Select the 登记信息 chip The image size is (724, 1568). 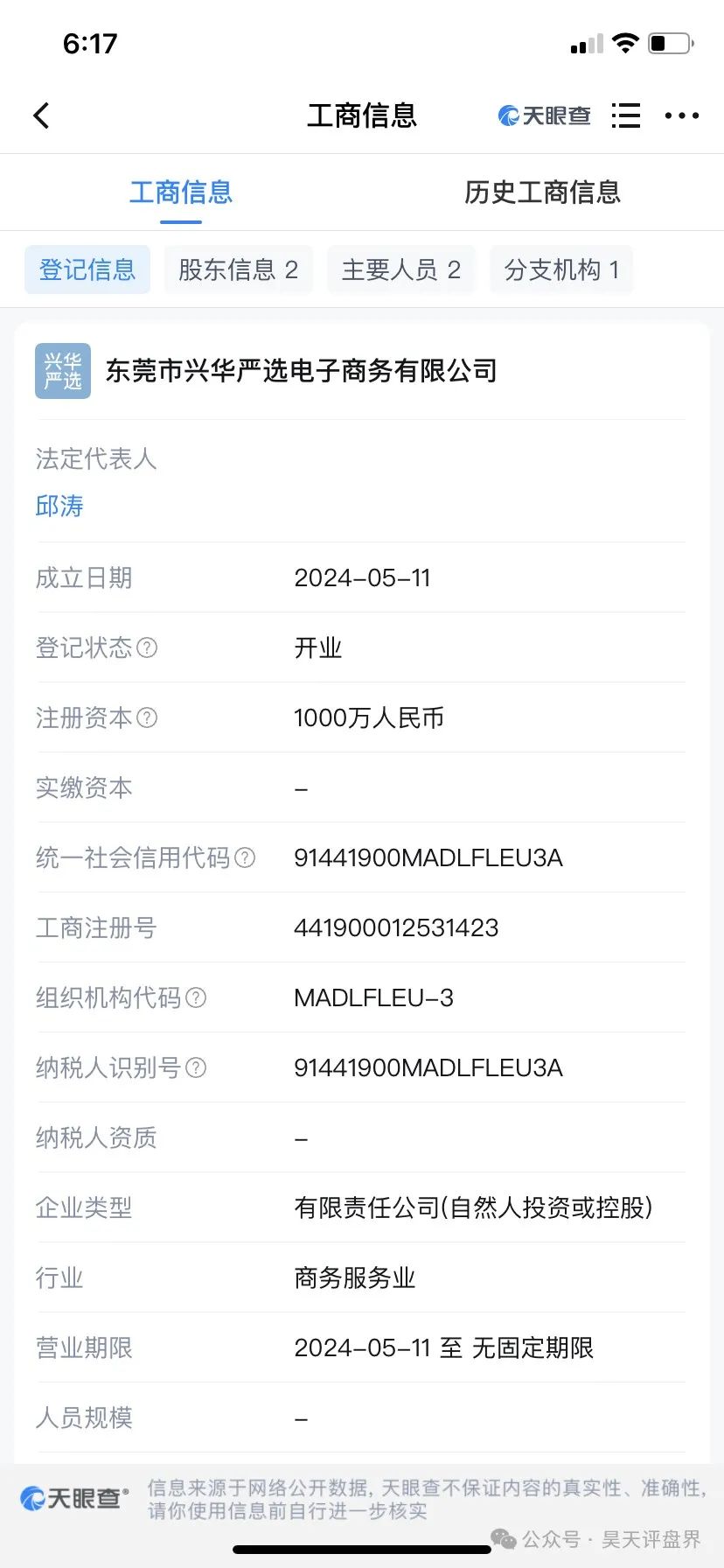pyautogui.click(x=87, y=269)
